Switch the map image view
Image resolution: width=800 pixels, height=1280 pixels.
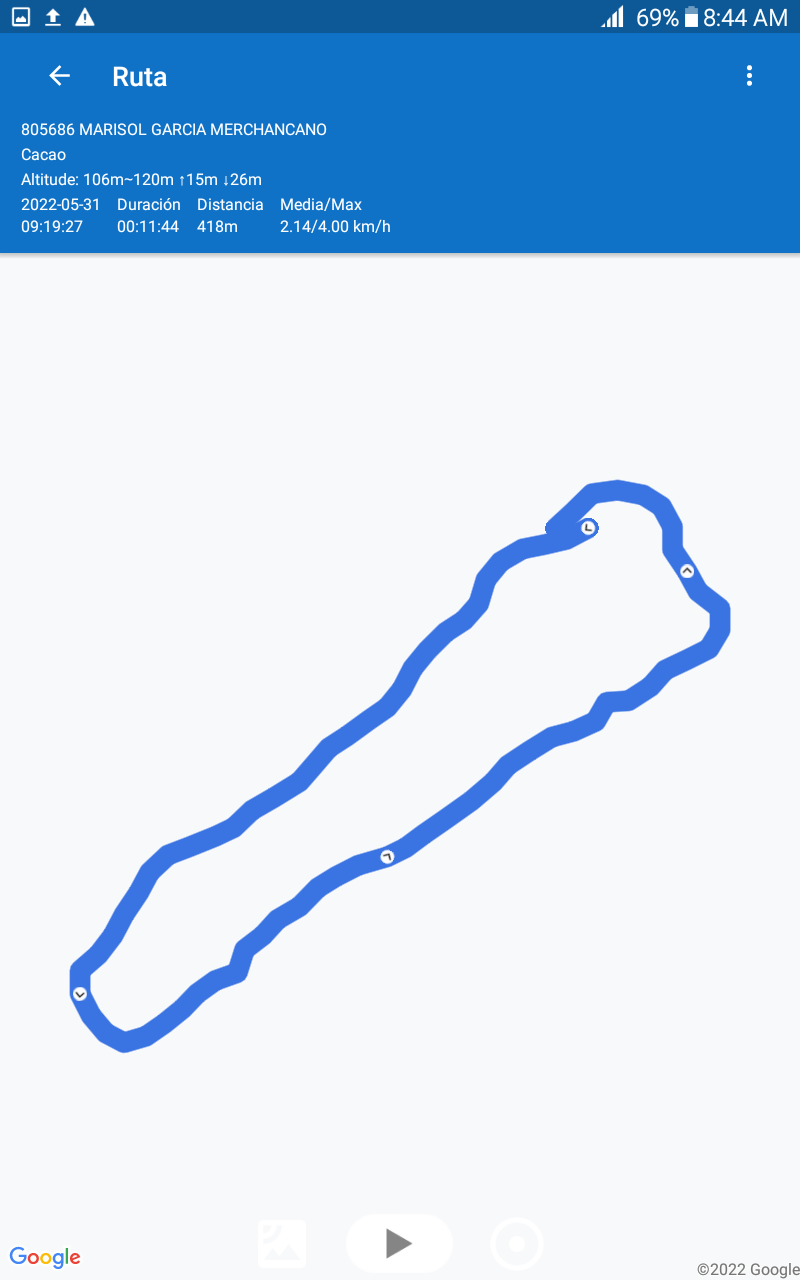click(x=282, y=1244)
